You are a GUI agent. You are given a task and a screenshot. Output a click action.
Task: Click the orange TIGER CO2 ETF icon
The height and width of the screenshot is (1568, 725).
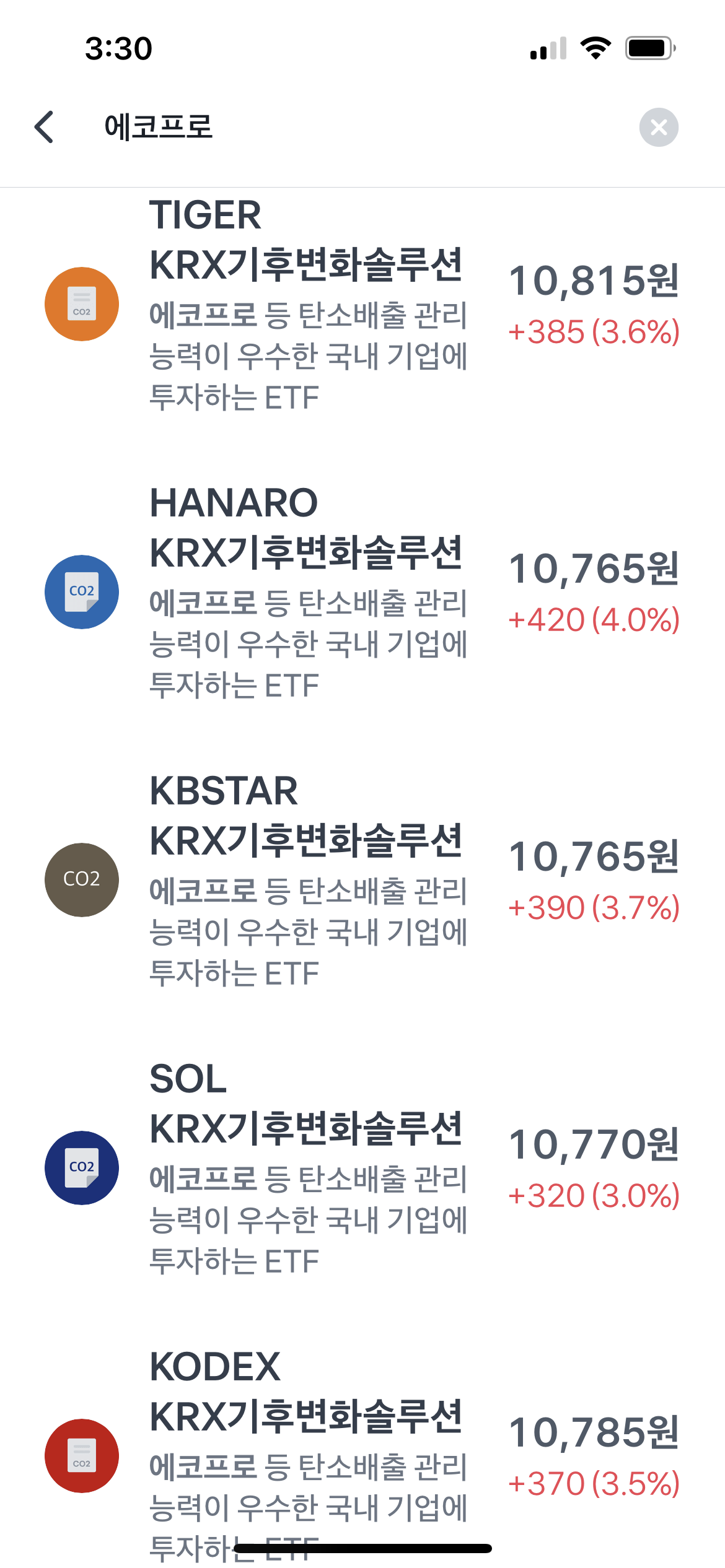[81, 303]
